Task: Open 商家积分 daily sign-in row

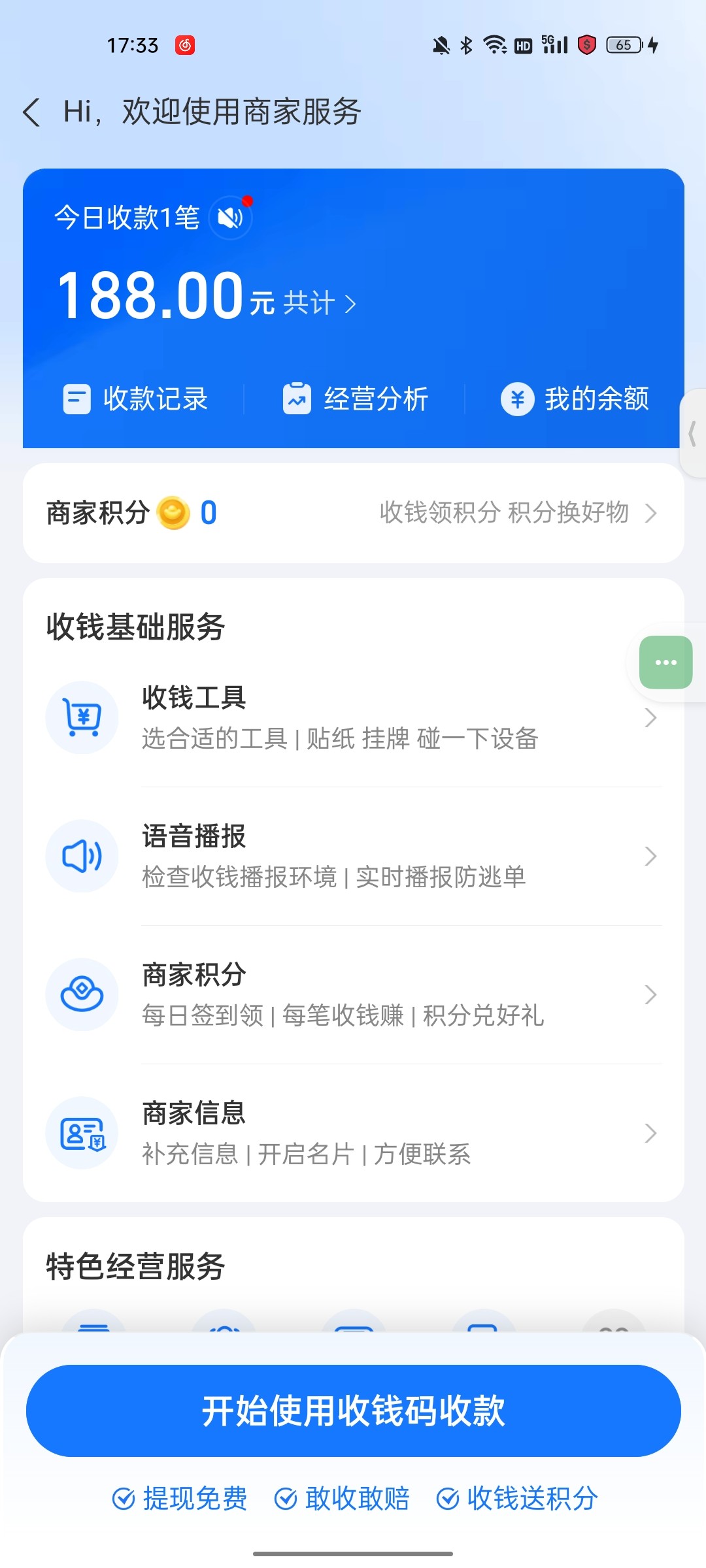Action: coord(353,994)
